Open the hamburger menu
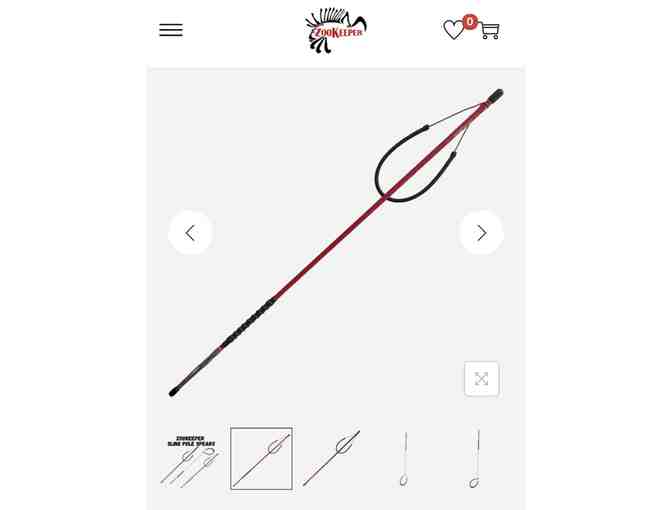The height and width of the screenshot is (510, 672). coord(171,30)
